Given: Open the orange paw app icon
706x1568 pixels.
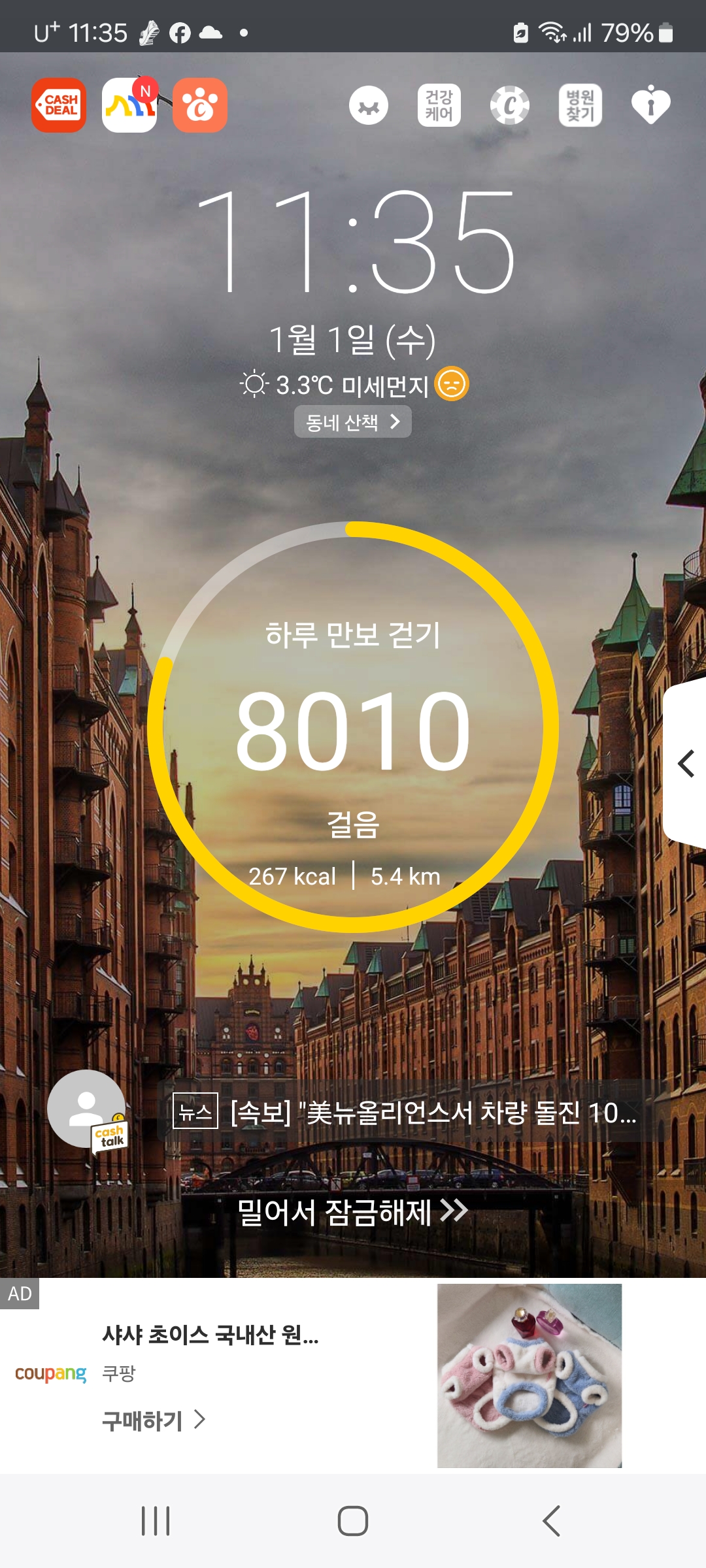Looking at the screenshot, I should tap(200, 105).
